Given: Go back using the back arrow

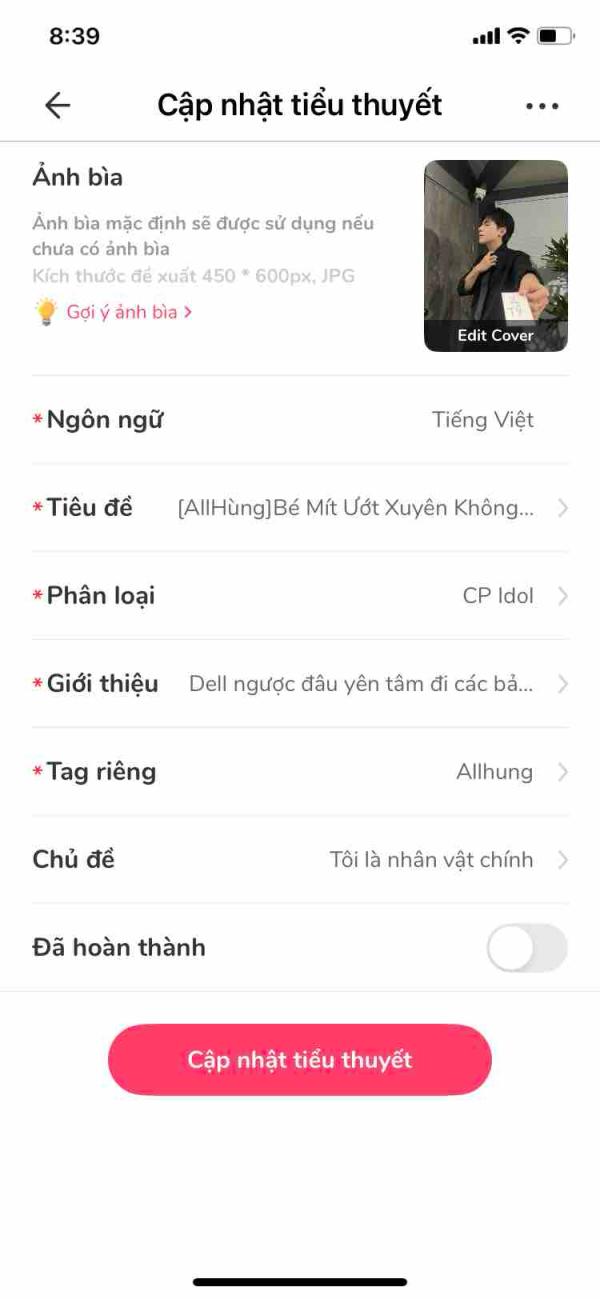Looking at the screenshot, I should 58,106.
